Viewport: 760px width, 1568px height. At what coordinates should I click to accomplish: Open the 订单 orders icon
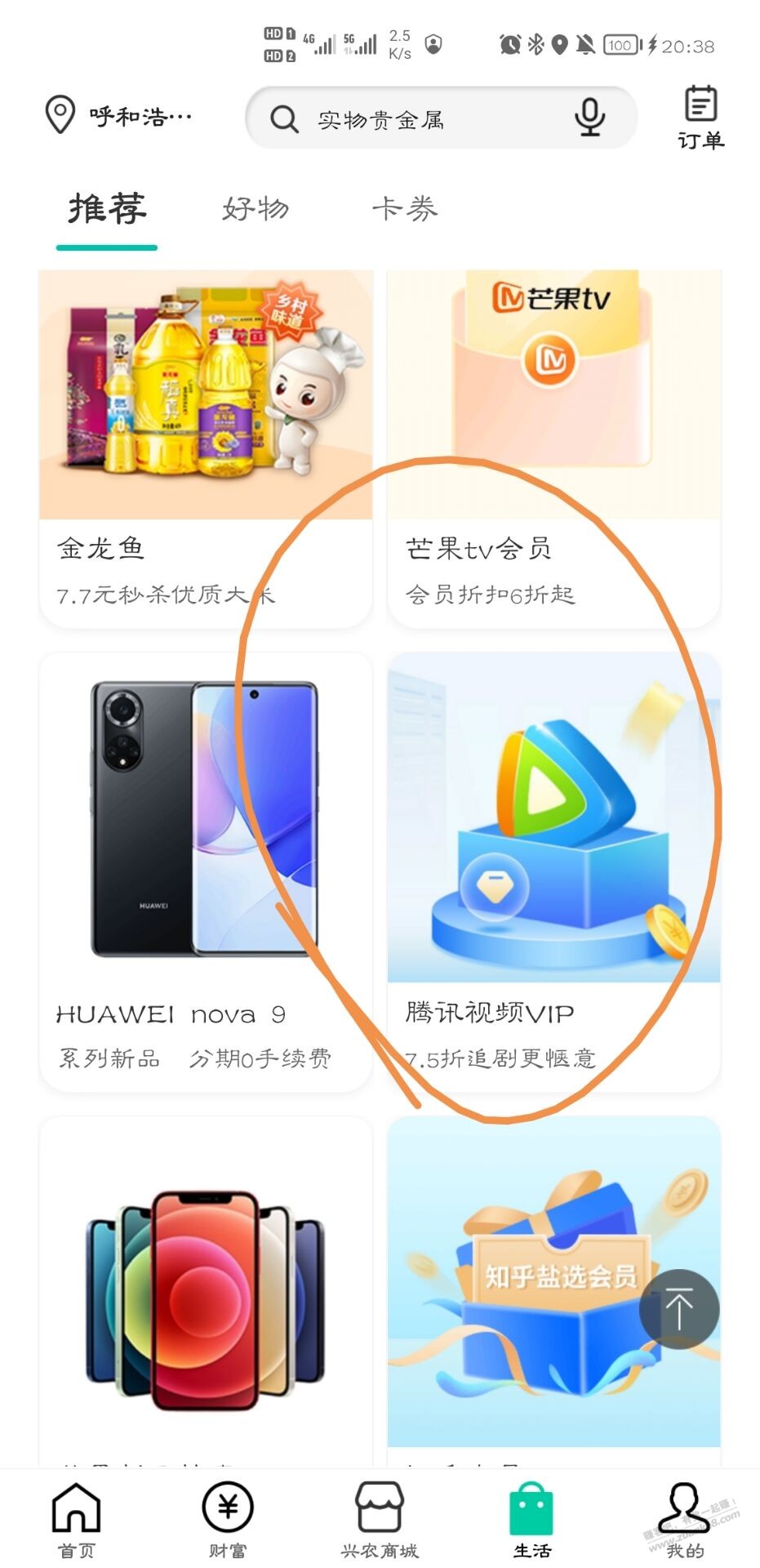[700, 118]
